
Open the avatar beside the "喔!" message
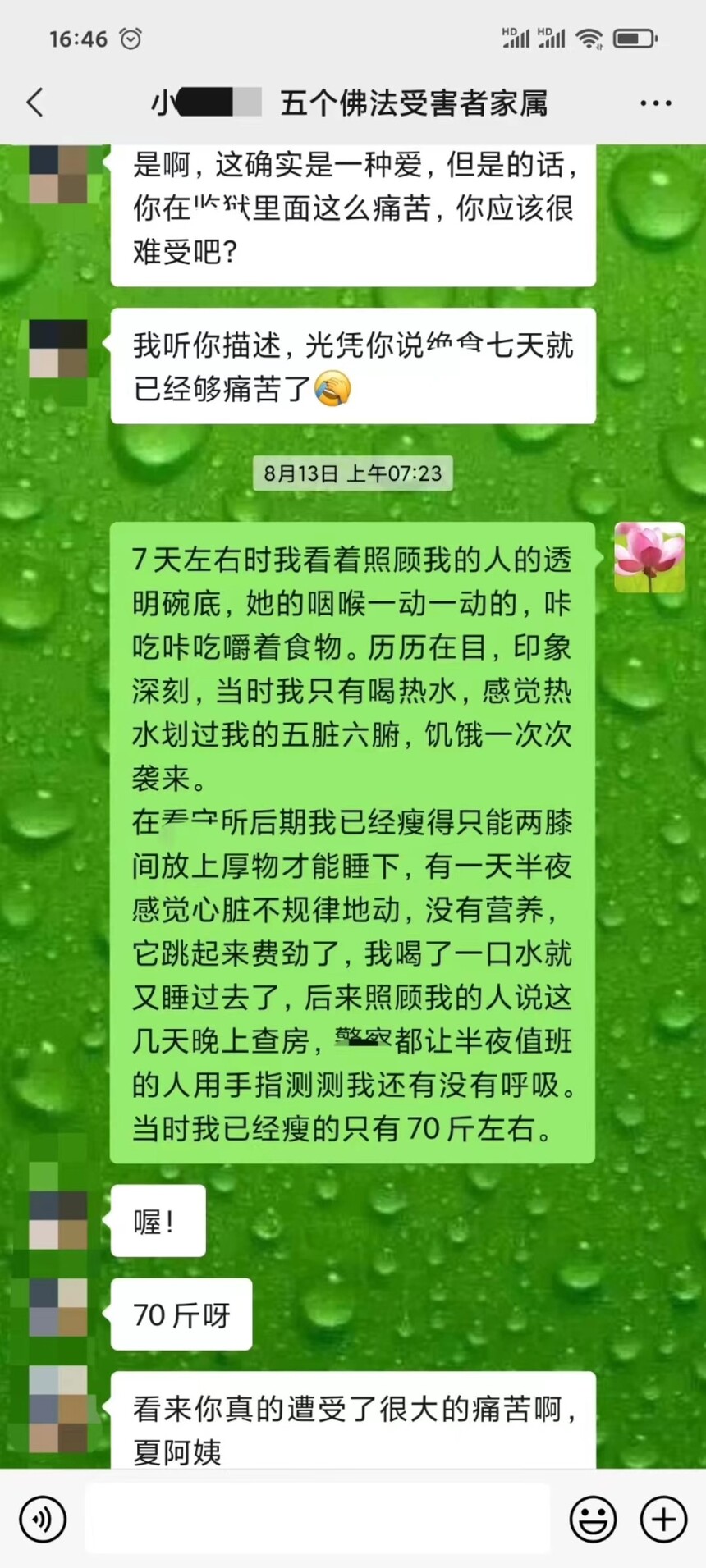point(58,1220)
